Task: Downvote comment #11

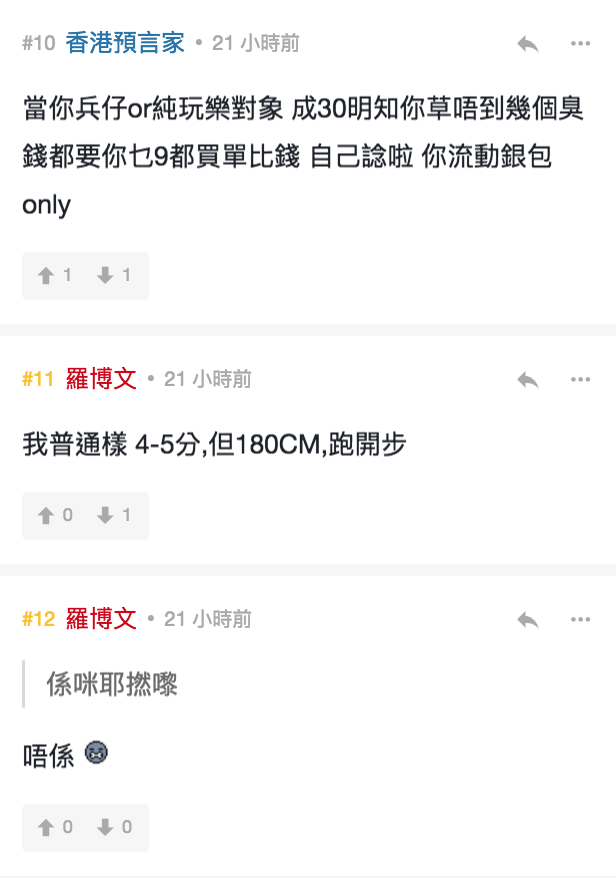Action: [x=114, y=515]
